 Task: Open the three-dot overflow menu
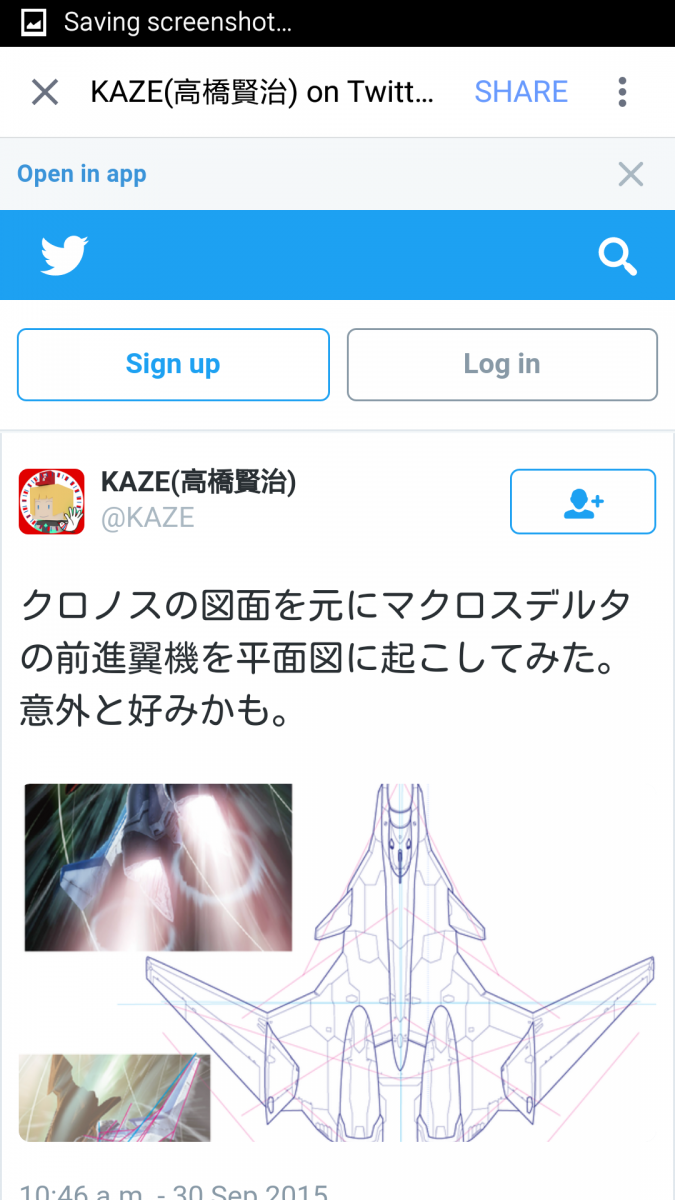coord(622,92)
